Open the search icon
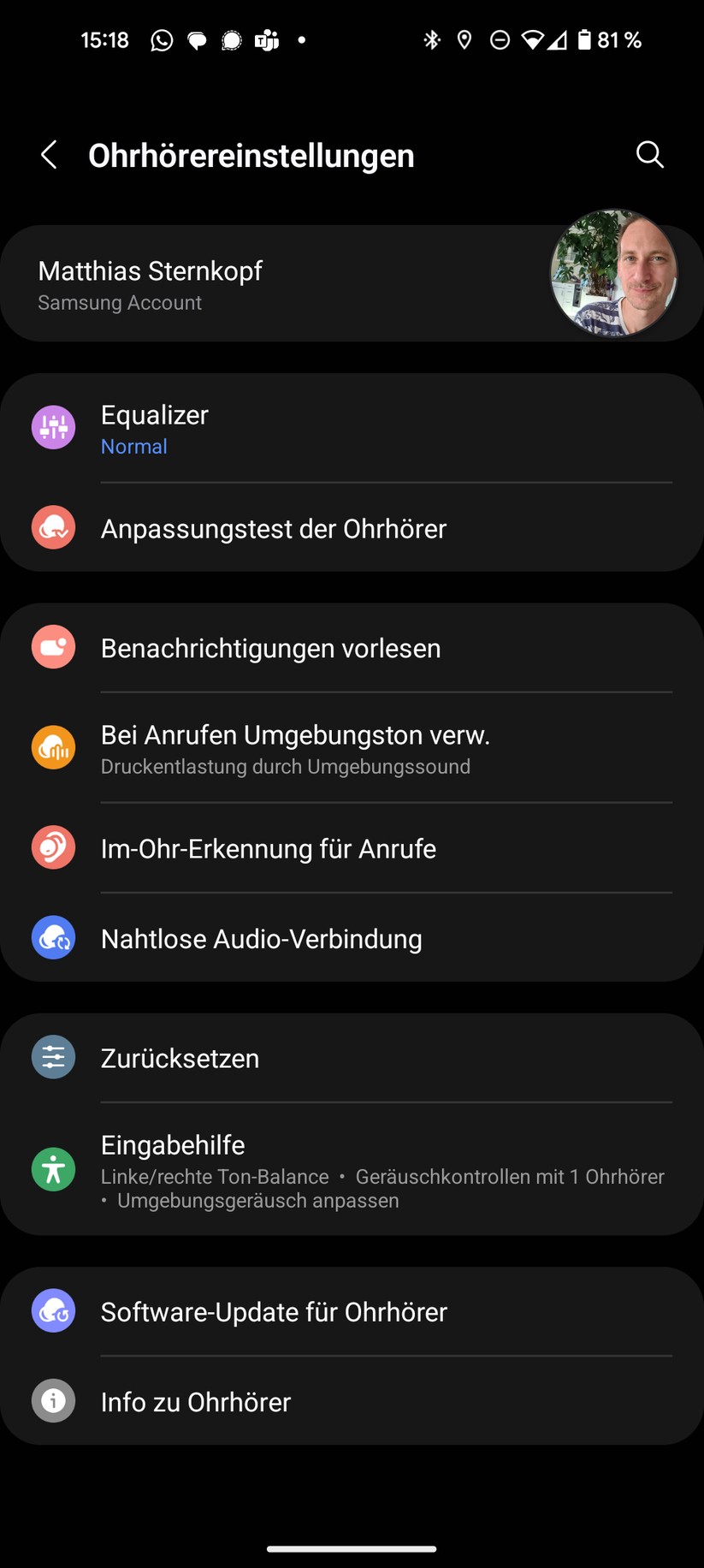This screenshot has width=704, height=1568. 649,154
